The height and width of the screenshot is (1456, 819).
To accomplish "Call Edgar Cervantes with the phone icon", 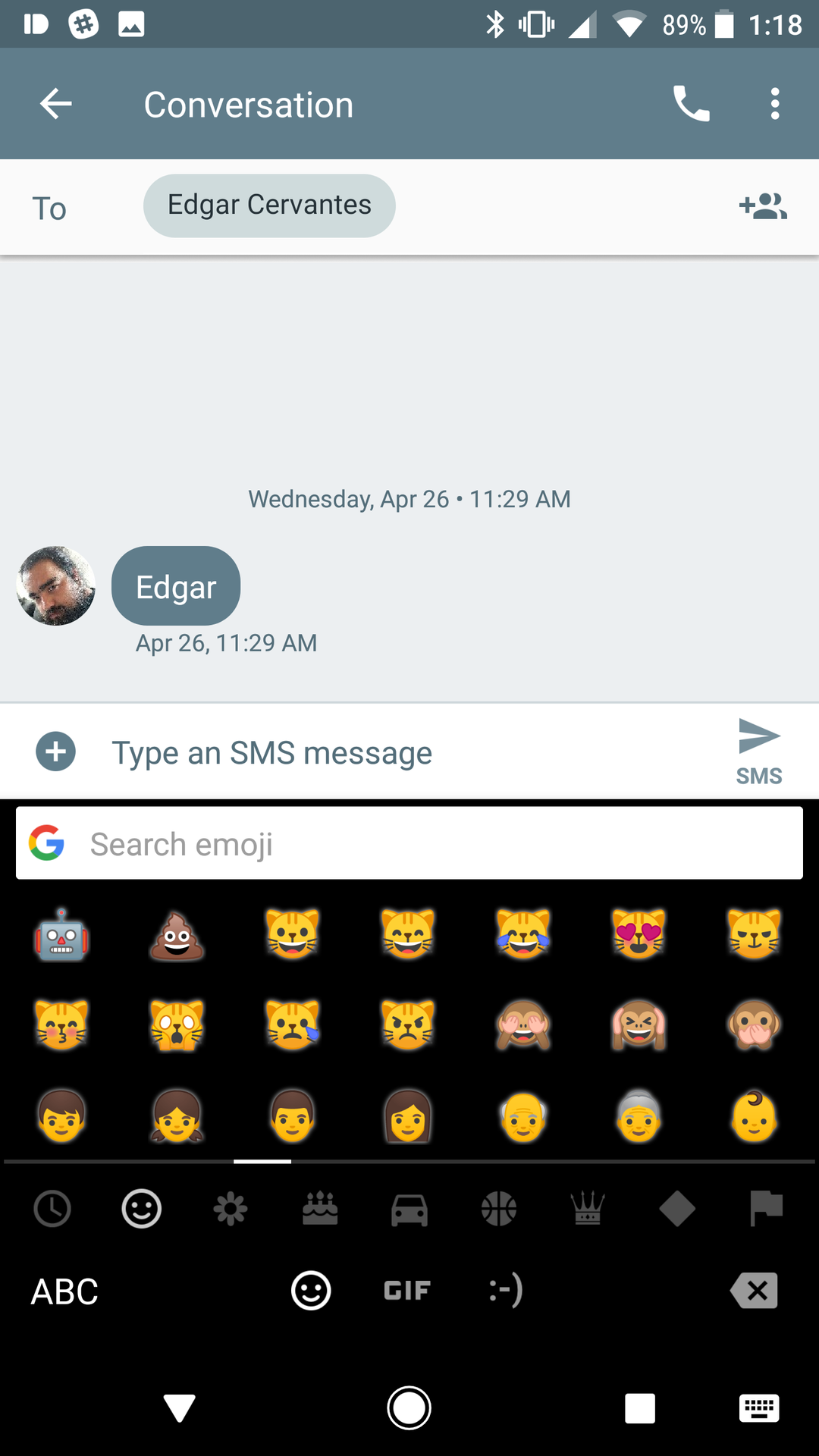I will pyautogui.click(x=691, y=104).
